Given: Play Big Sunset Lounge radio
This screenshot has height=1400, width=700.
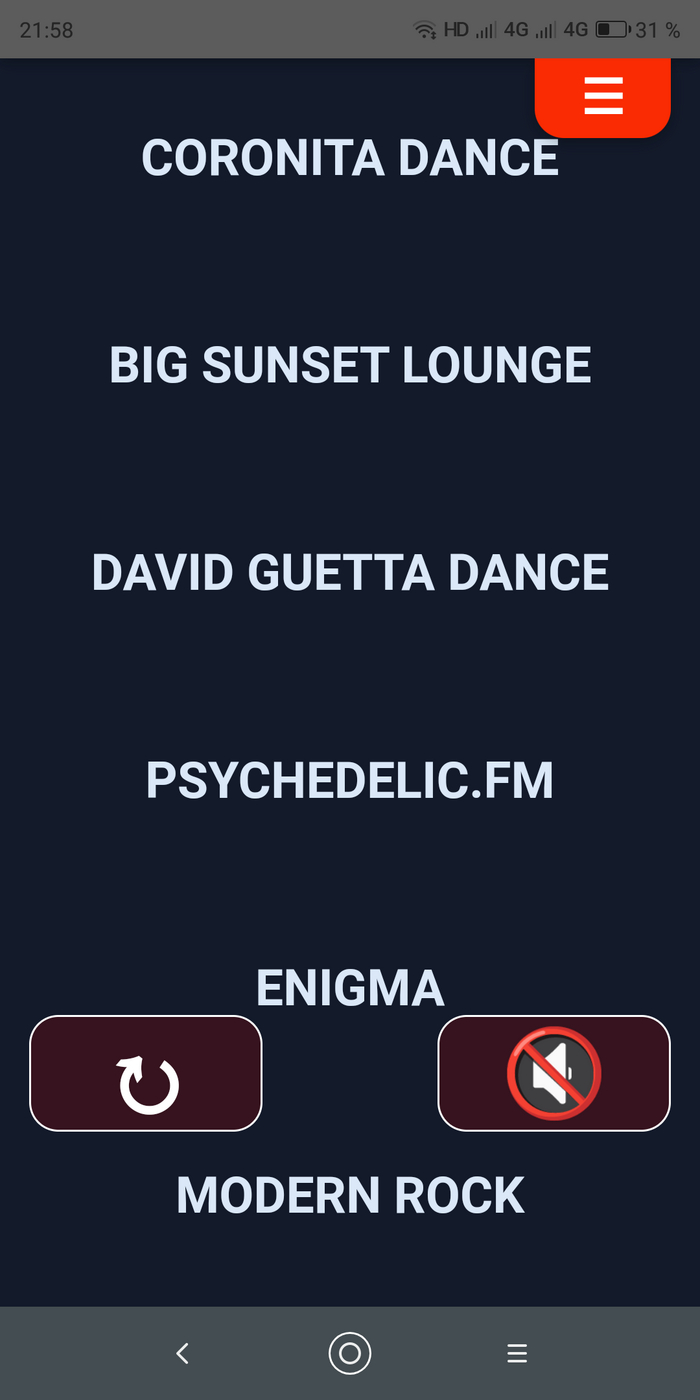Looking at the screenshot, I should click(350, 366).
